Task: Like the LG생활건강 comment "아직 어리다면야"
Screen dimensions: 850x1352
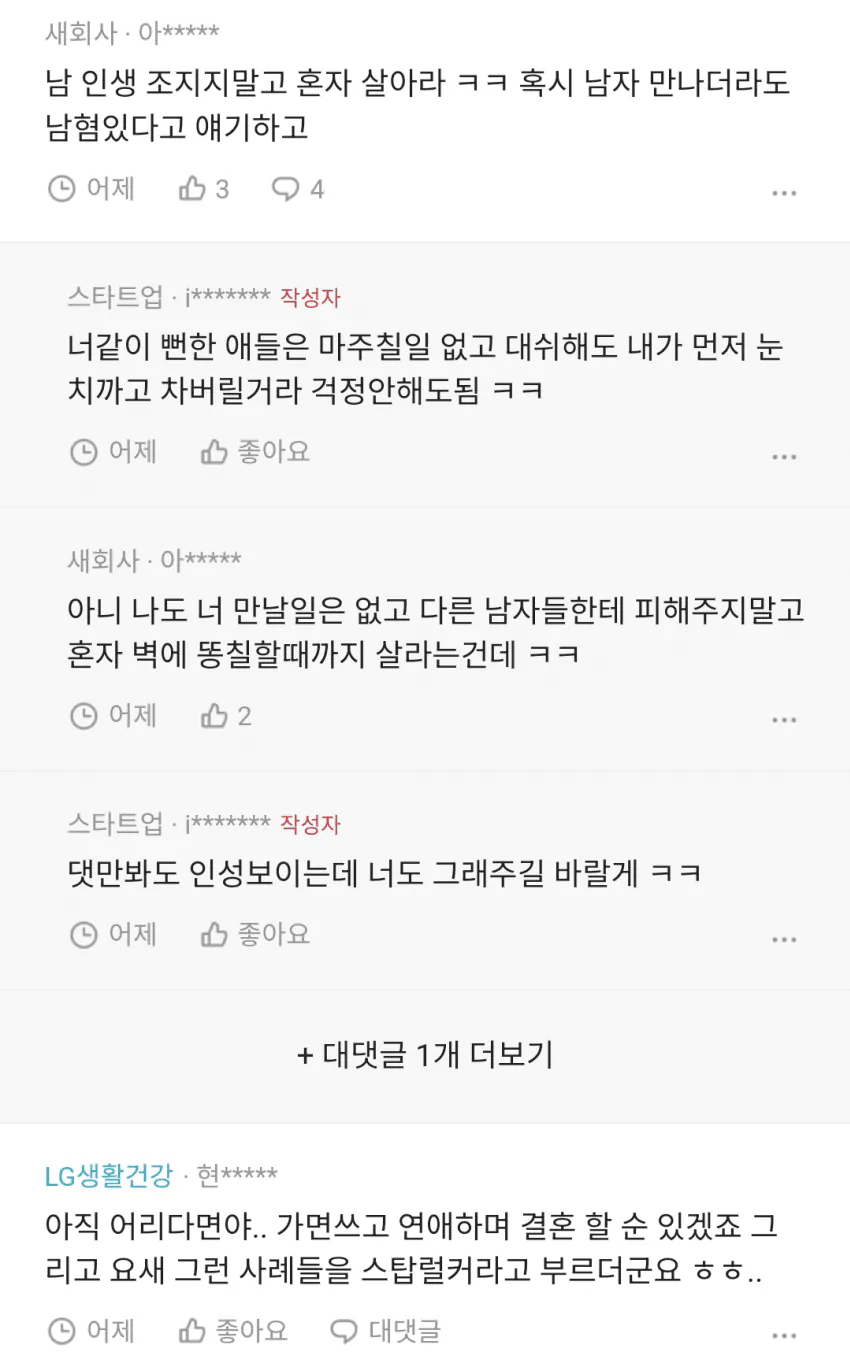Action: (232, 1331)
